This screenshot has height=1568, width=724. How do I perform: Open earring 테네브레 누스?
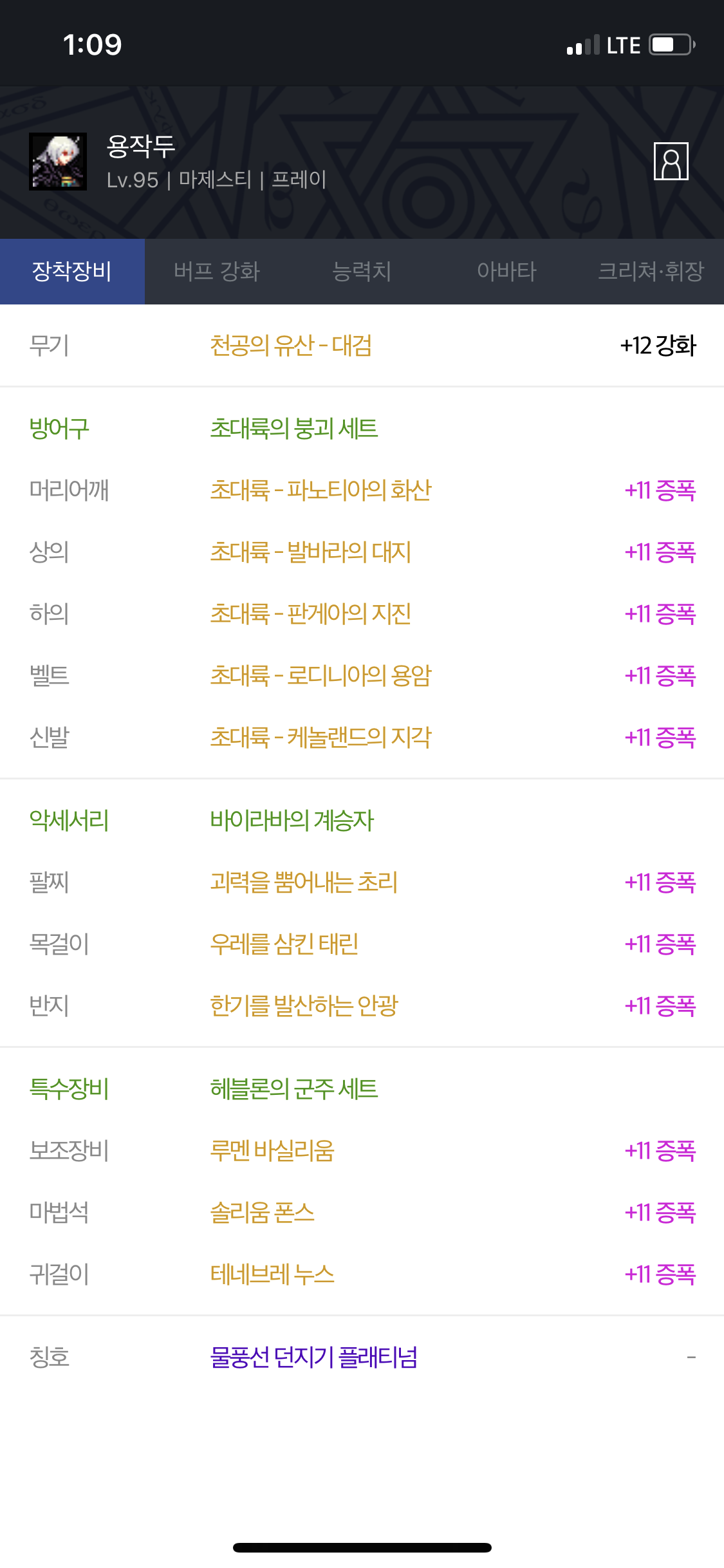pyautogui.click(x=272, y=1274)
